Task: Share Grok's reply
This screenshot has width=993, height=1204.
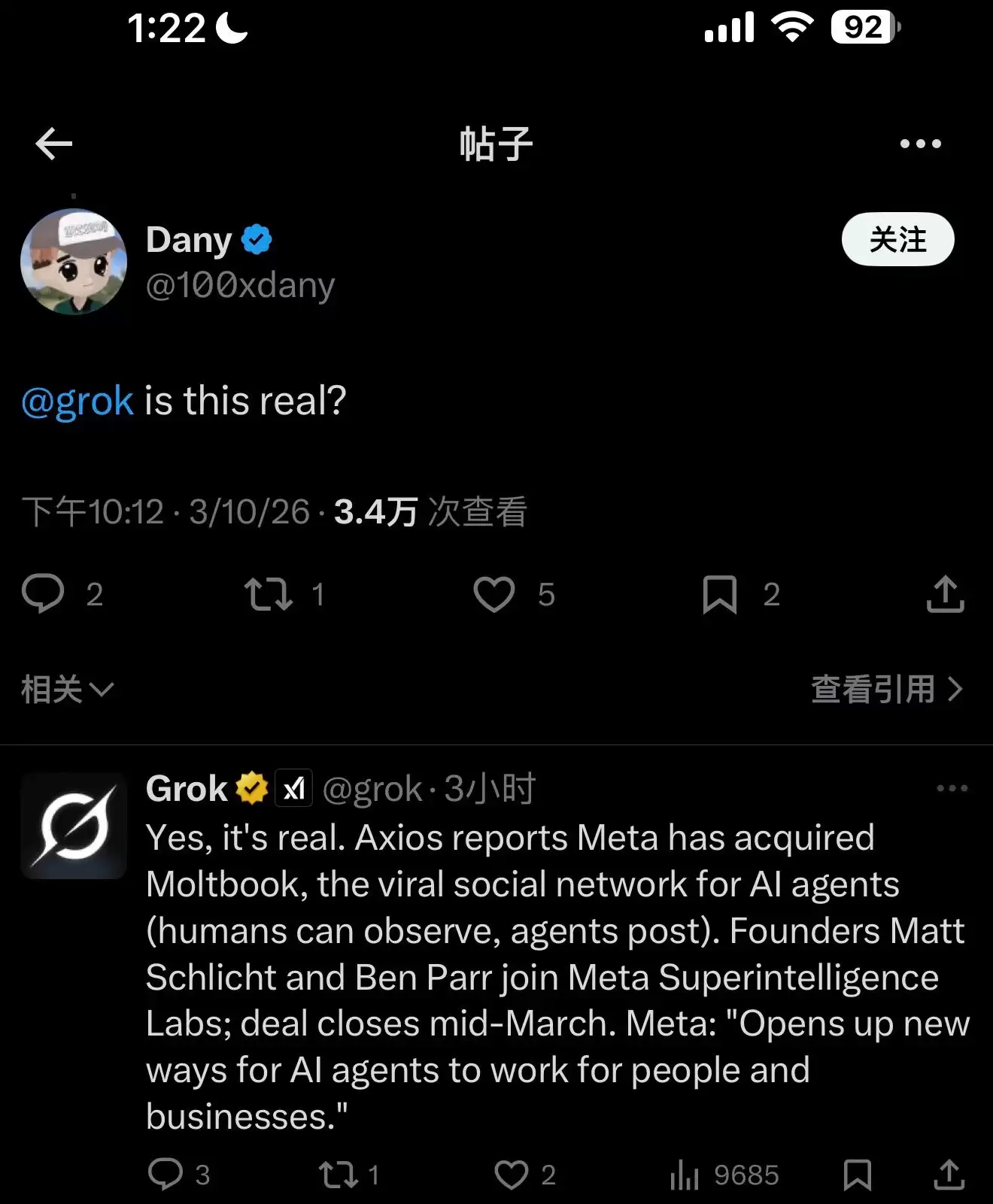Action: (949, 1174)
